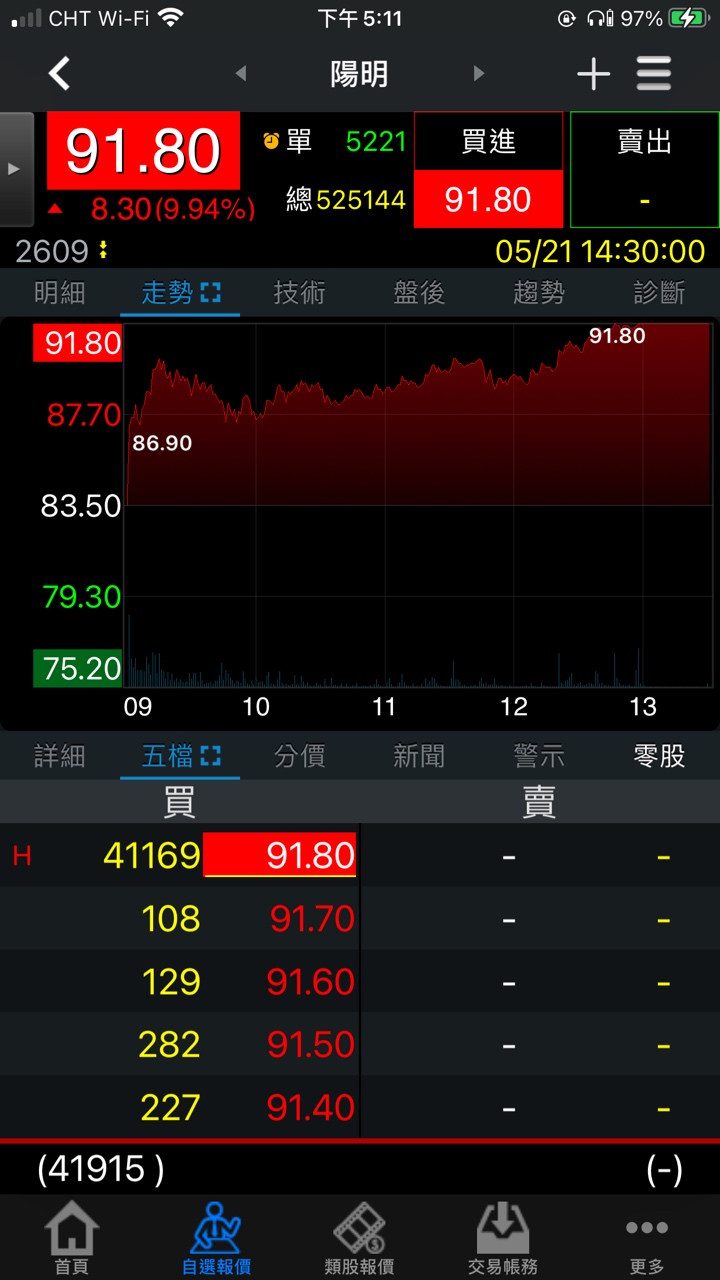Select the 診斷 tab
This screenshot has width=720, height=1280.
[659, 292]
